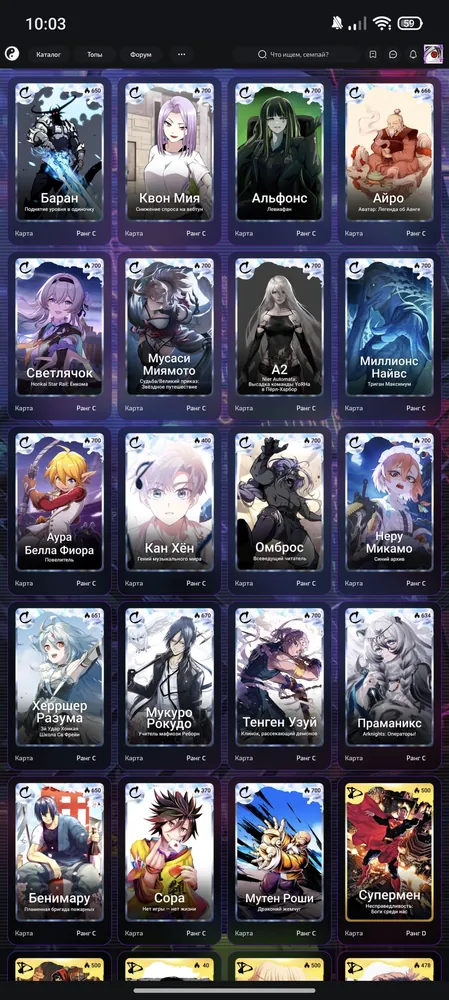
Task: Open the Квон Мия card
Action: [169, 161]
